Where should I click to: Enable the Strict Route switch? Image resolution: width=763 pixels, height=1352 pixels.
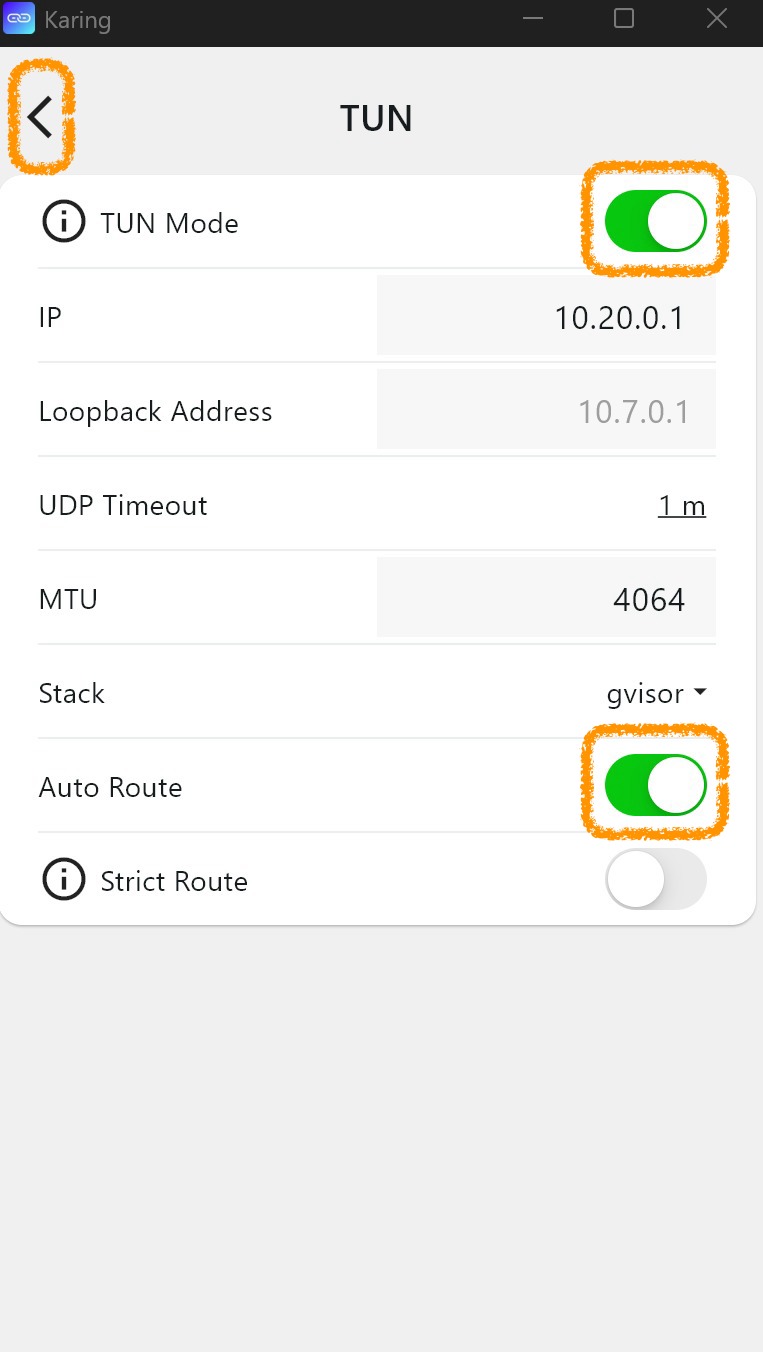pyautogui.click(x=655, y=880)
